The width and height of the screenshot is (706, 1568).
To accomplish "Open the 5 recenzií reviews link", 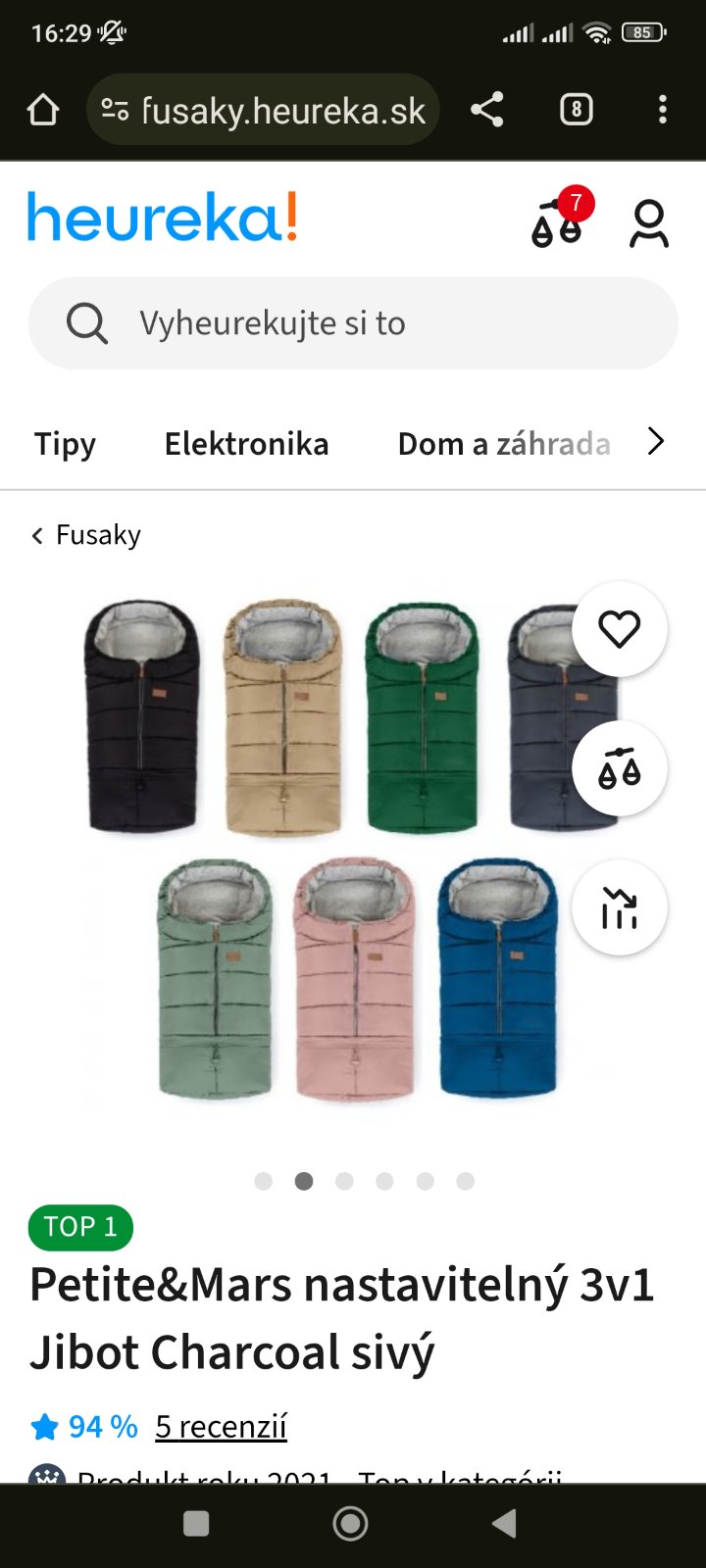I will coord(221,1427).
